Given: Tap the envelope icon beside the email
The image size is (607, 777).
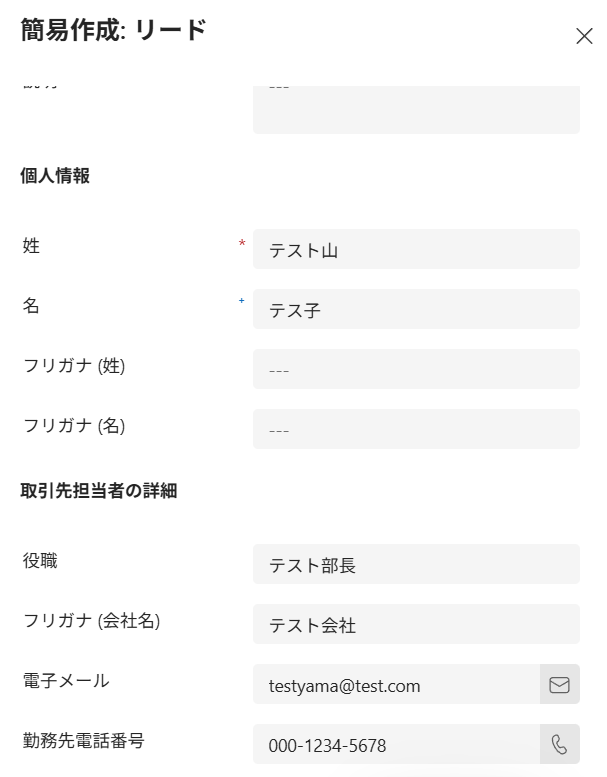Looking at the screenshot, I should (559, 685).
